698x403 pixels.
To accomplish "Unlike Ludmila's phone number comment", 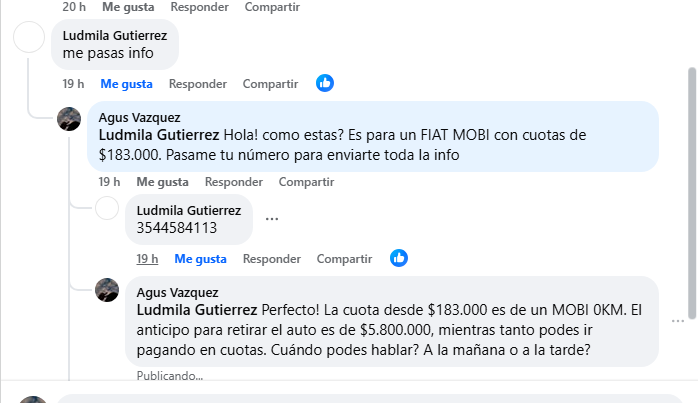I will click(x=200, y=258).
